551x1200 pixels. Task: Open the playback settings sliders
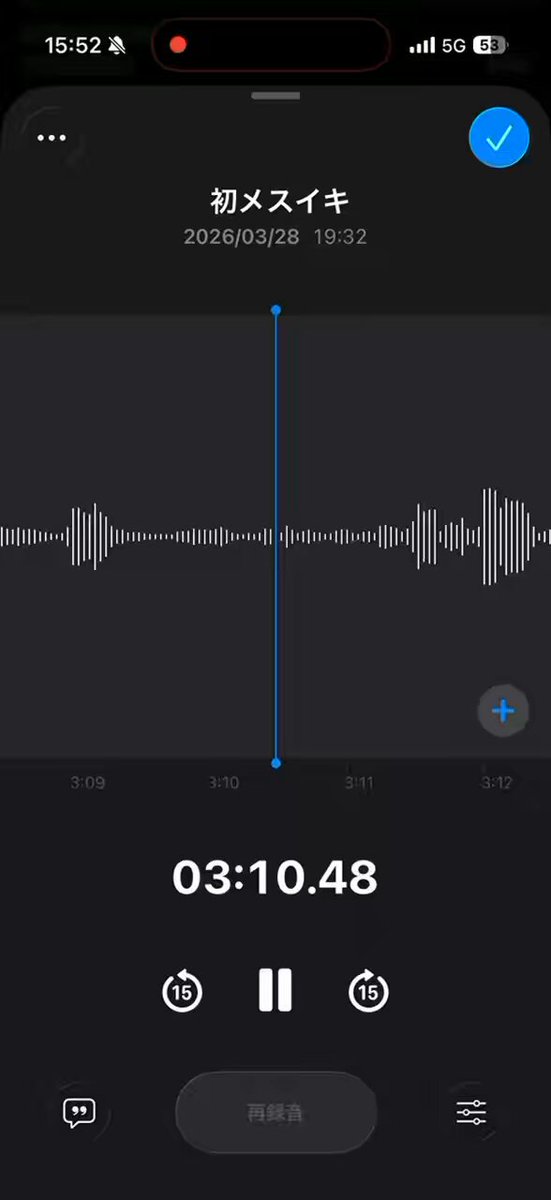click(471, 1112)
